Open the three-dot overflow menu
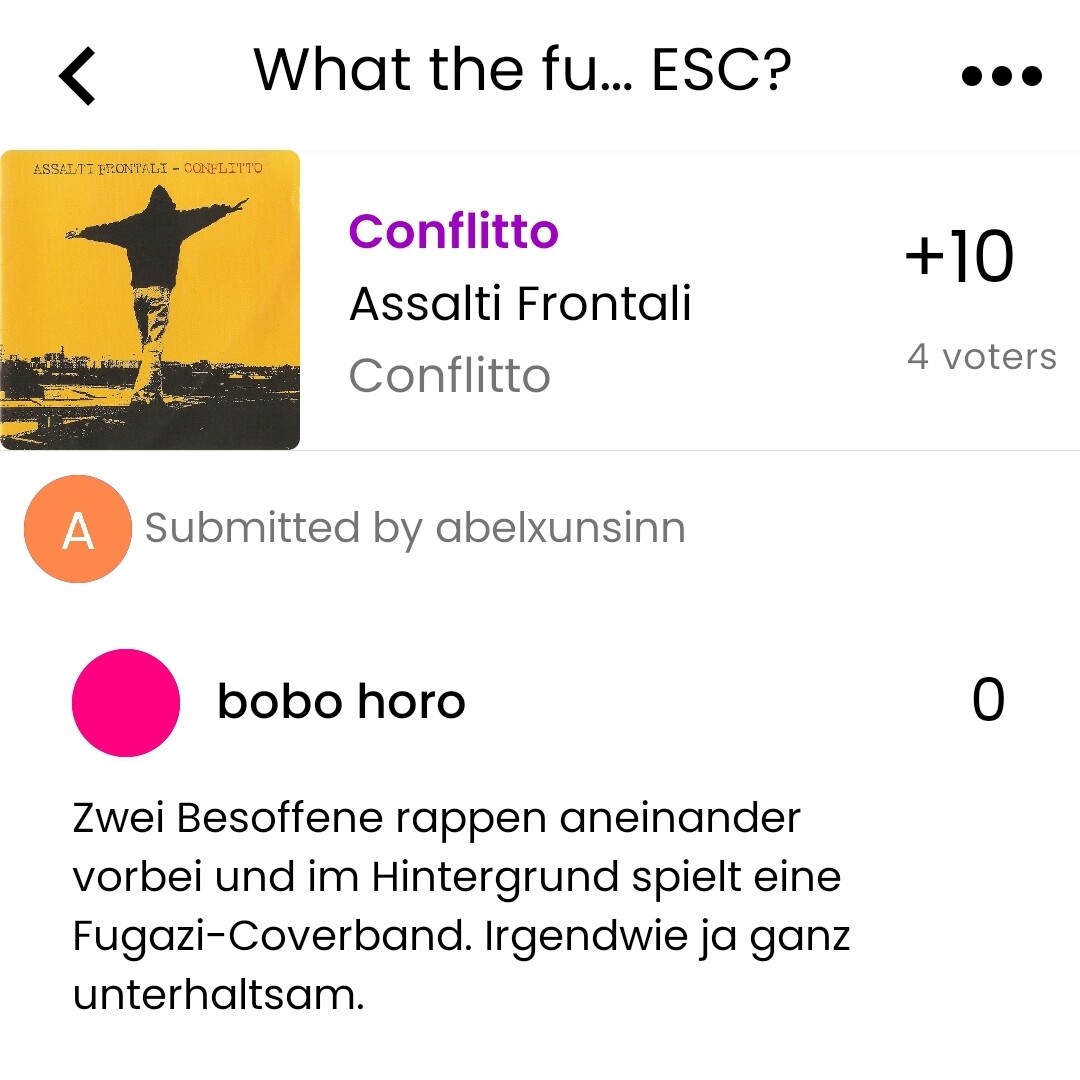 point(1001,75)
